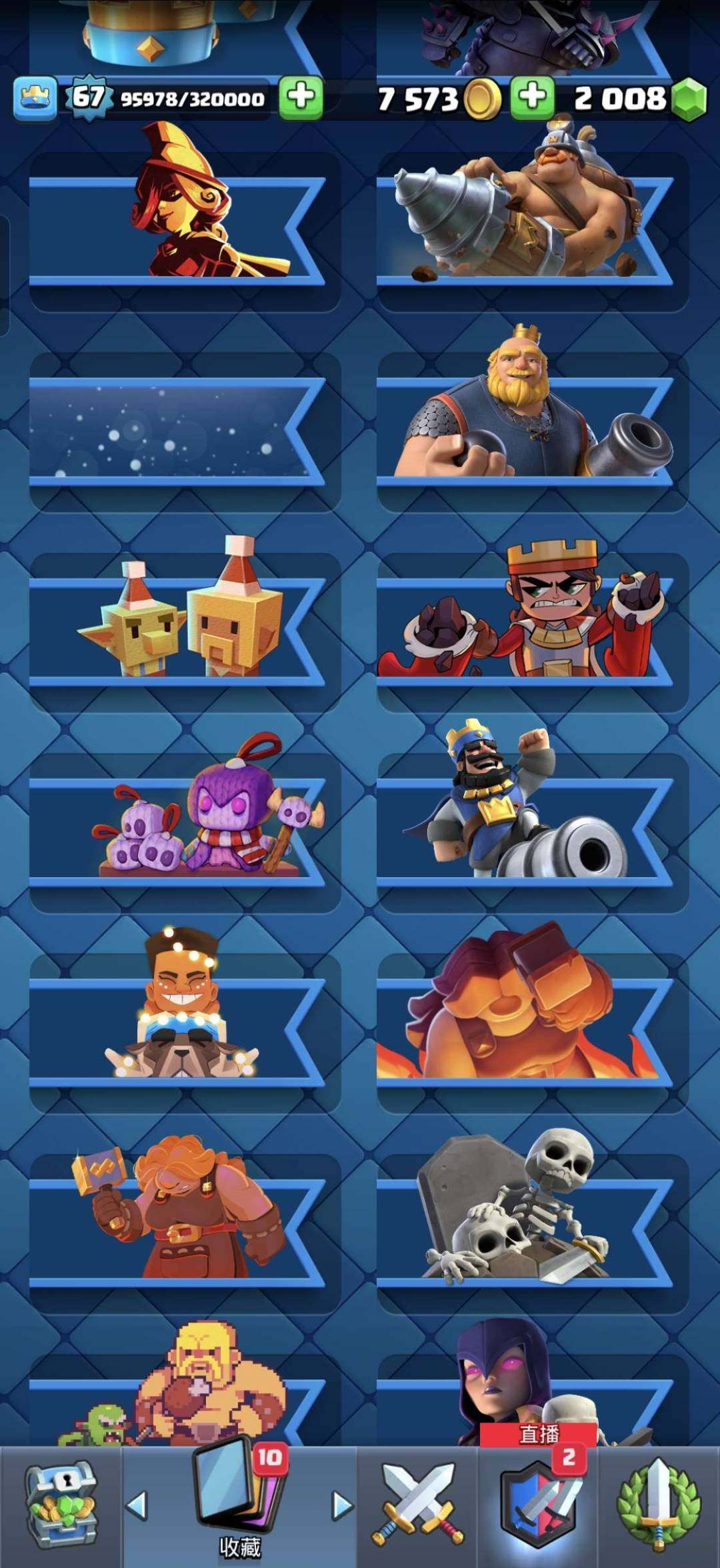Select the orange fist fire banner
This screenshot has width=720, height=1568.
pyautogui.click(x=523, y=1030)
